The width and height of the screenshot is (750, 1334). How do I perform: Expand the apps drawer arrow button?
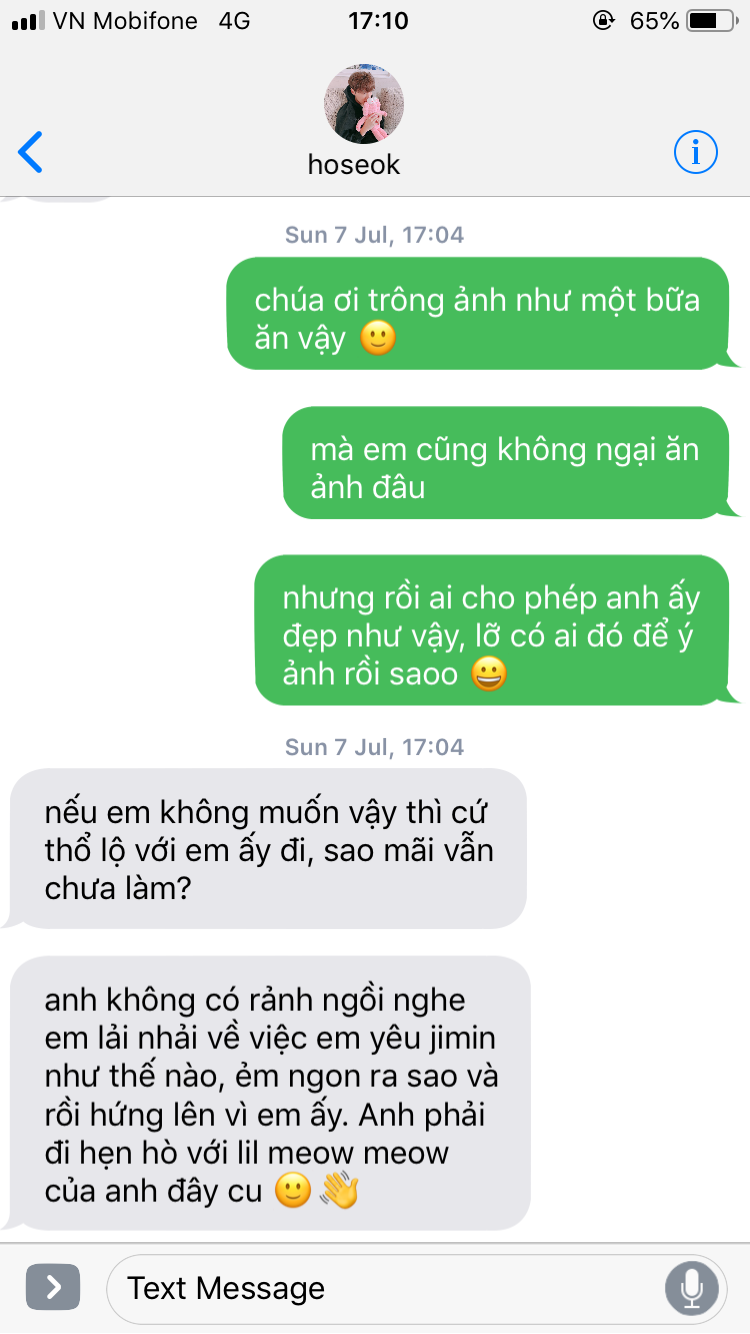[x=53, y=1288]
